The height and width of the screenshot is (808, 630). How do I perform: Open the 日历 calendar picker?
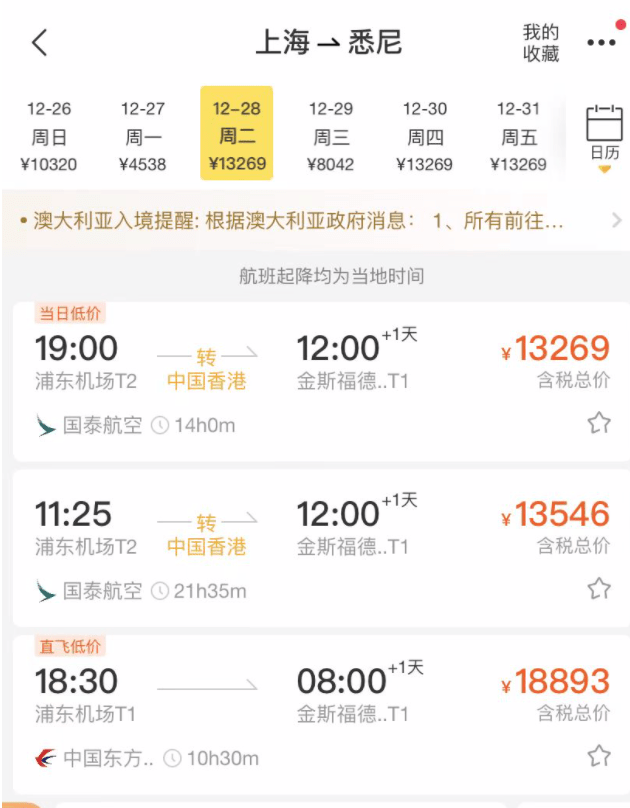[x=604, y=136]
